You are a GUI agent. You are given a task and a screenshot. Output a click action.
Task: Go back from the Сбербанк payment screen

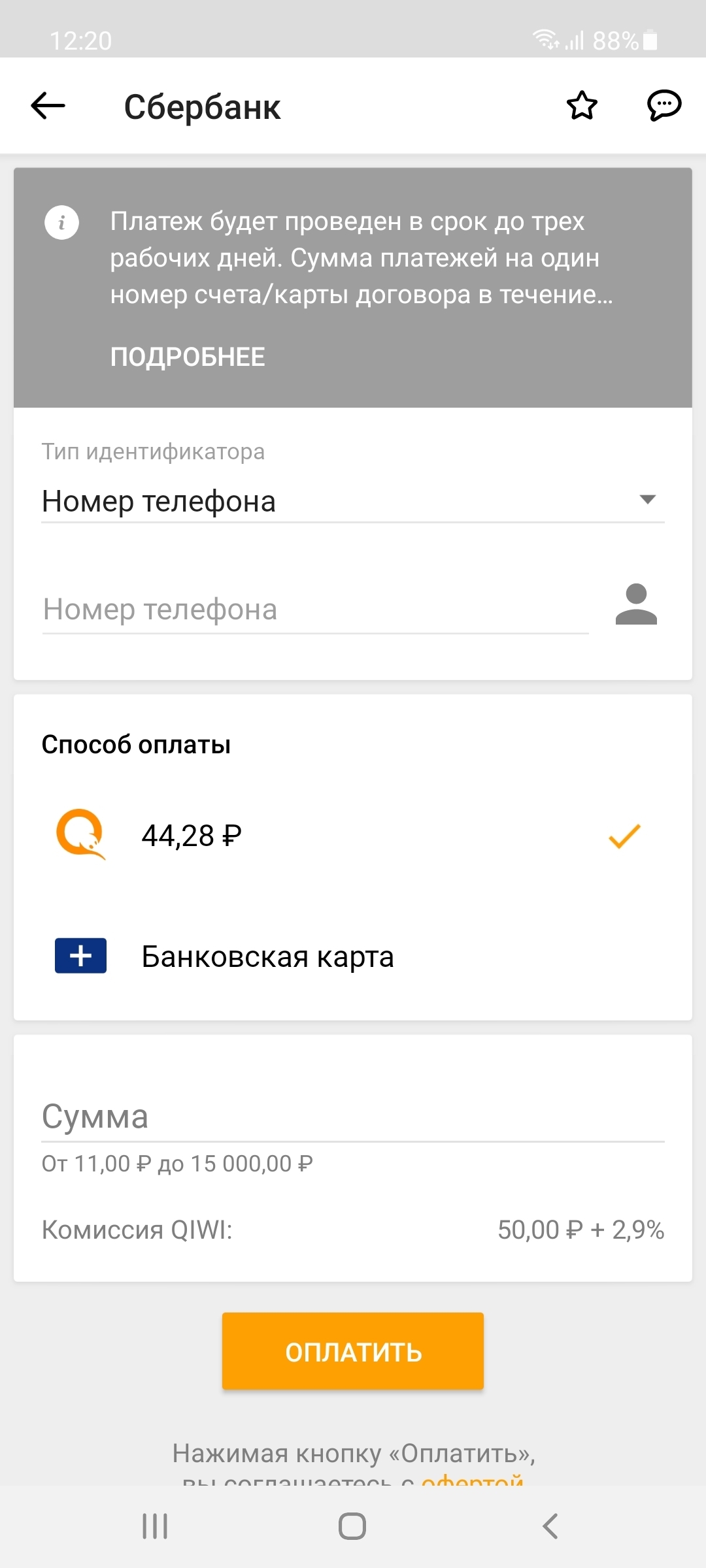pyautogui.click(x=48, y=106)
